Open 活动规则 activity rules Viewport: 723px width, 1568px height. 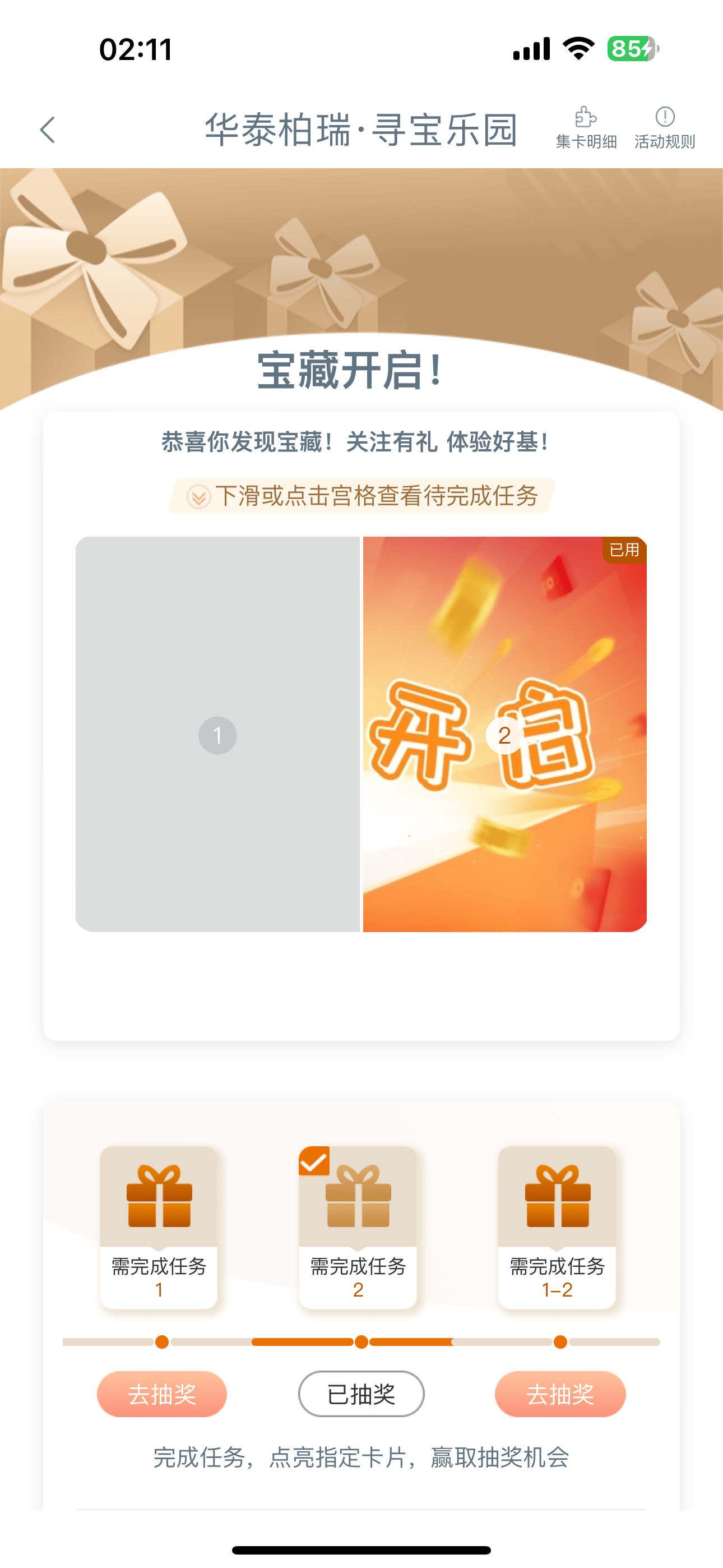click(665, 128)
